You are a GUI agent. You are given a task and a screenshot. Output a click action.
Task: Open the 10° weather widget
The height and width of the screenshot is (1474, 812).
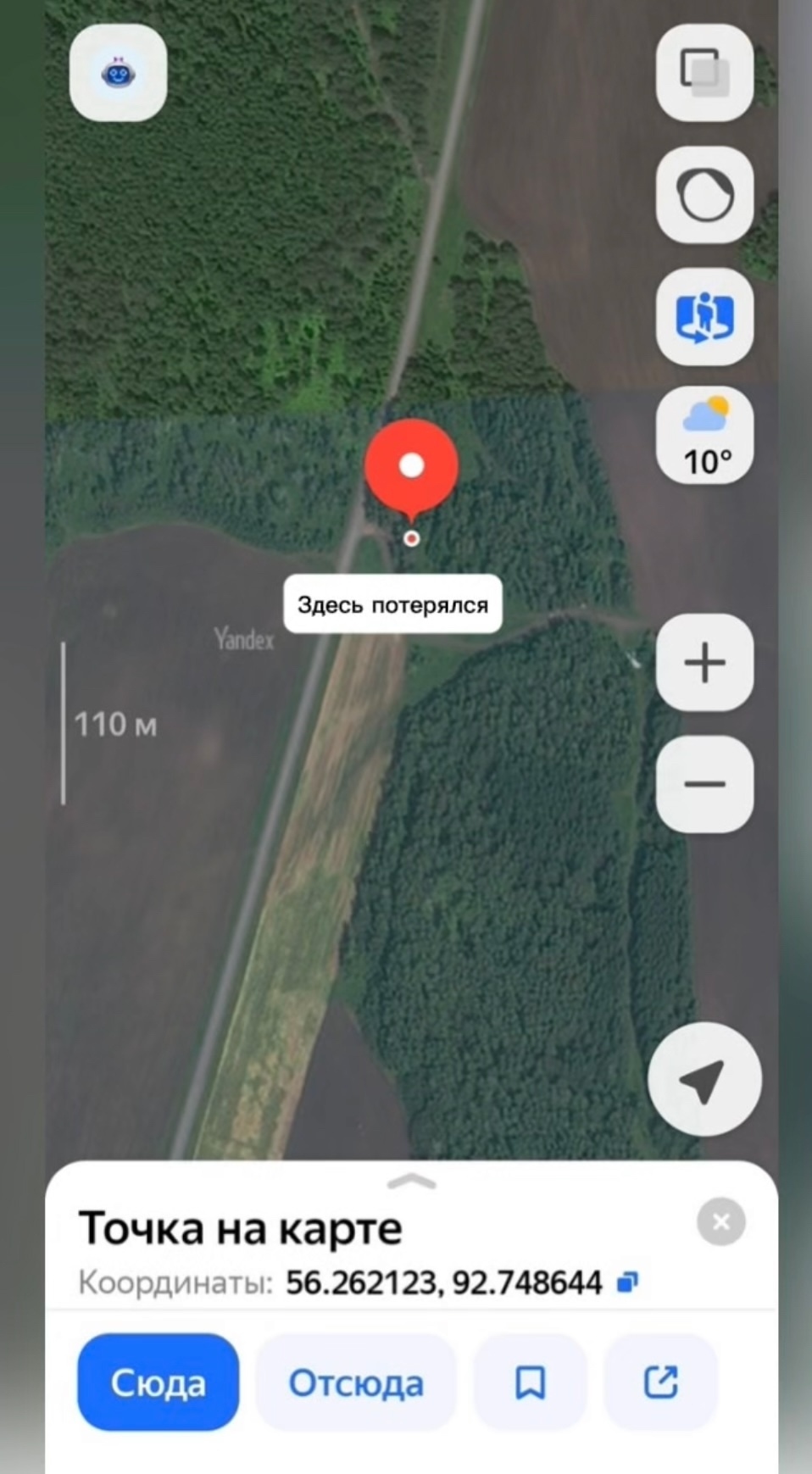coord(704,437)
